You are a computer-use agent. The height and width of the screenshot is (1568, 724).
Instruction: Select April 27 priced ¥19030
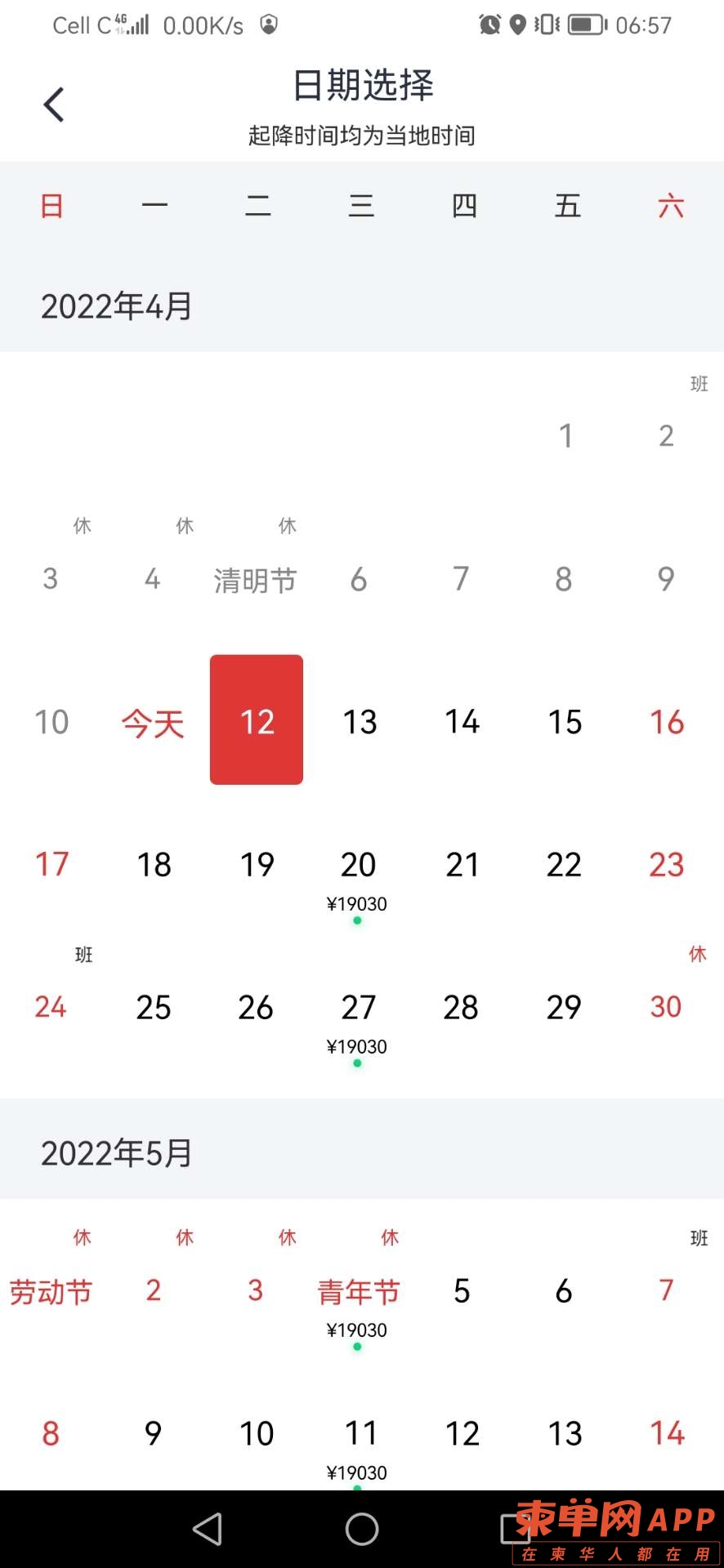point(358,1021)
